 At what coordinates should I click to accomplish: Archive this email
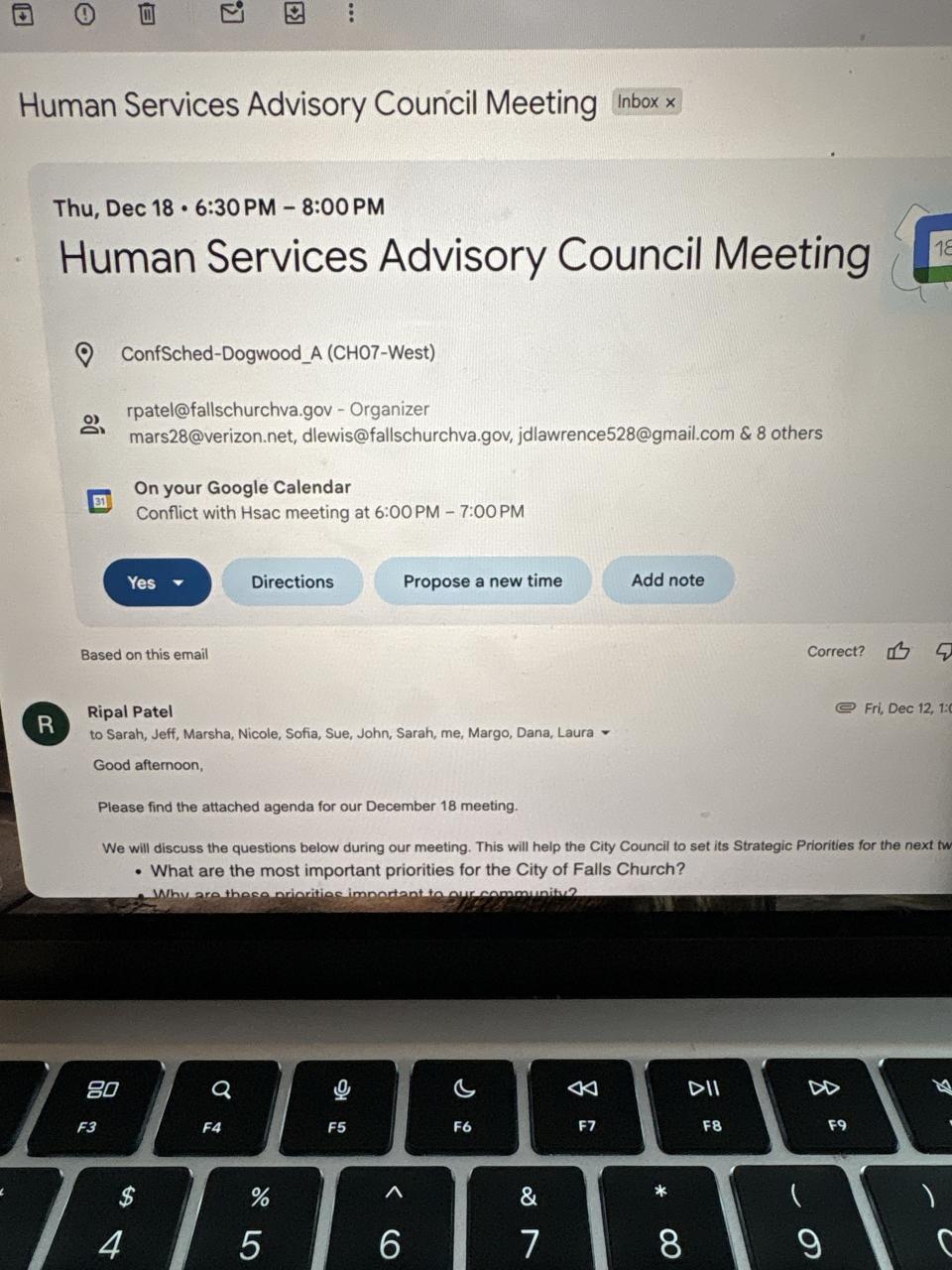22,13
